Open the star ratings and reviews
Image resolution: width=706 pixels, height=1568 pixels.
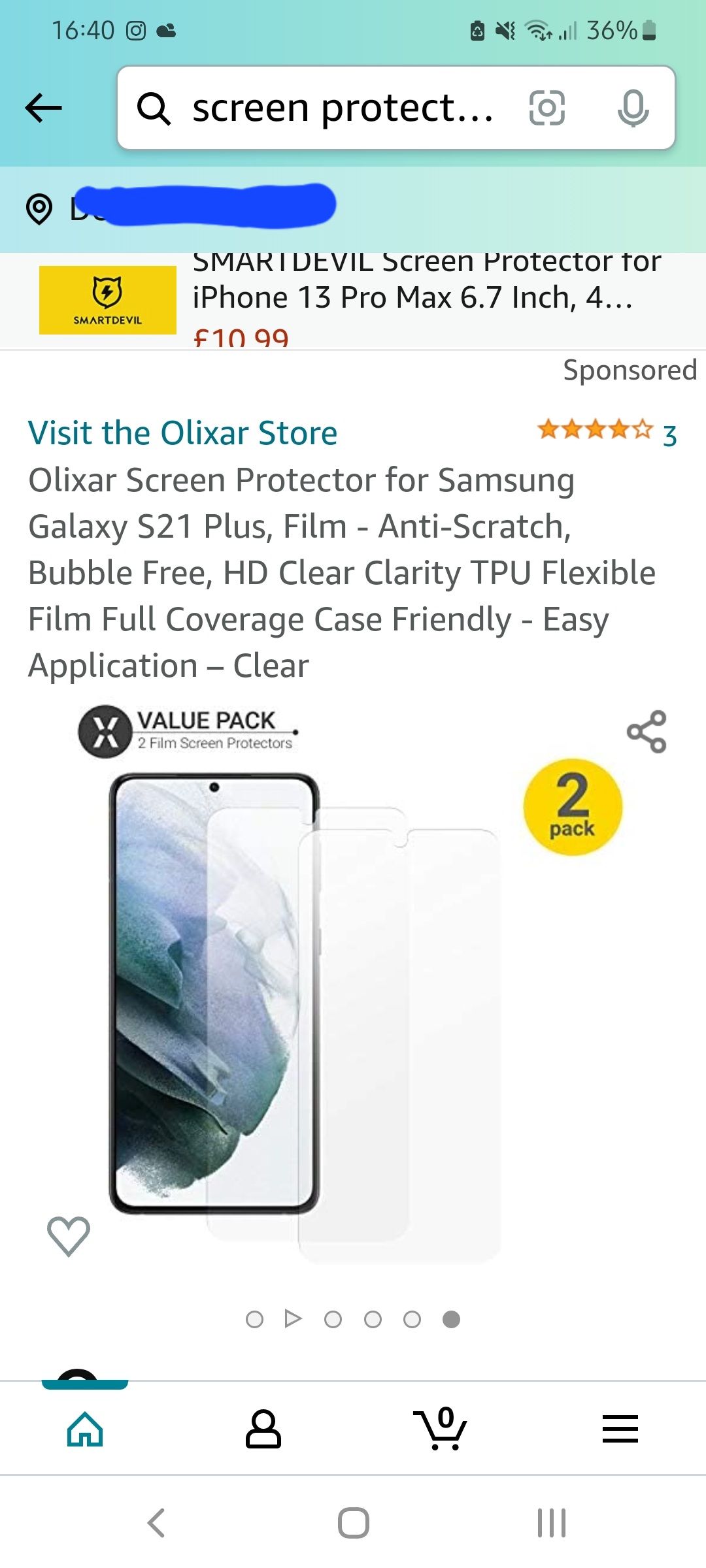[x=605, y=431]
